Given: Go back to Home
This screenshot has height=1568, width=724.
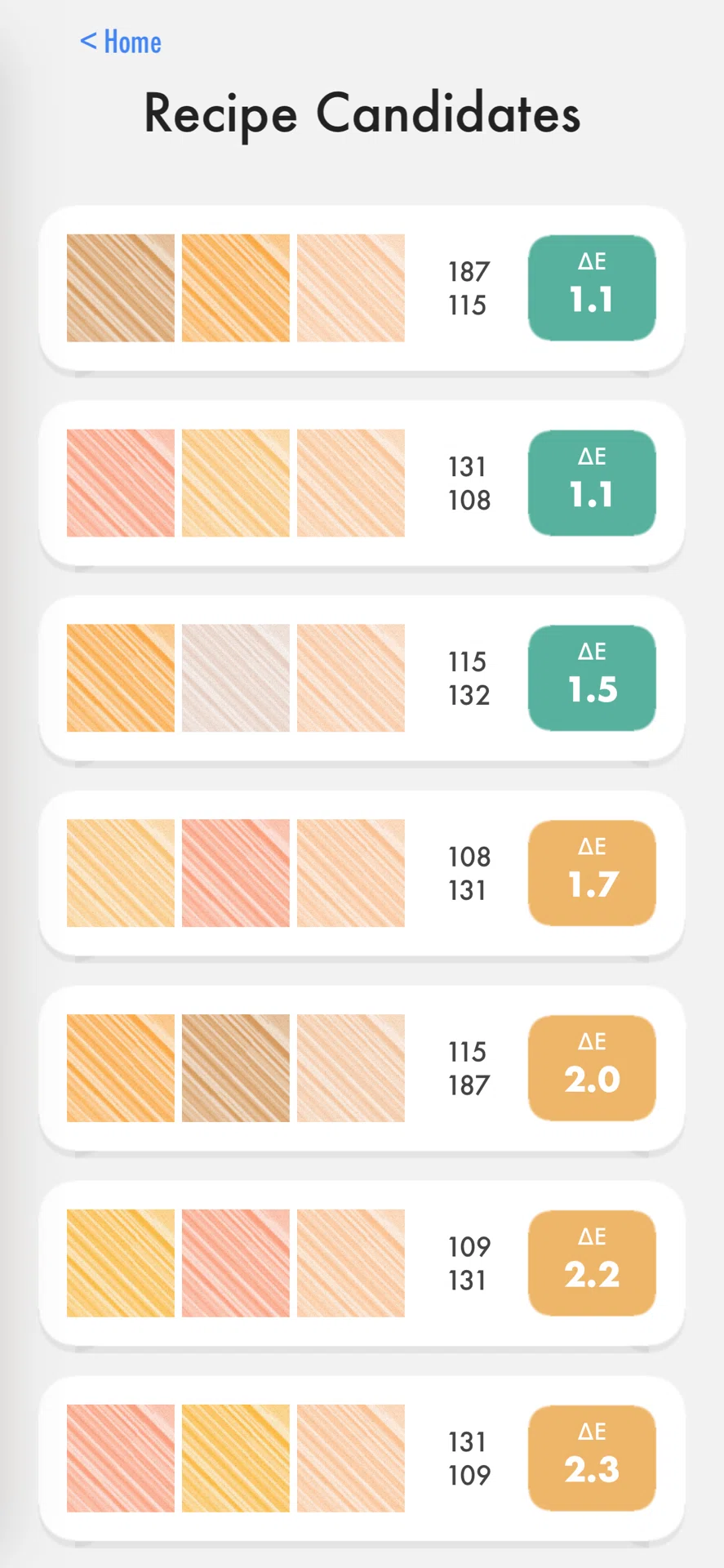Looking at the screenshot, I should pos(121,42).
